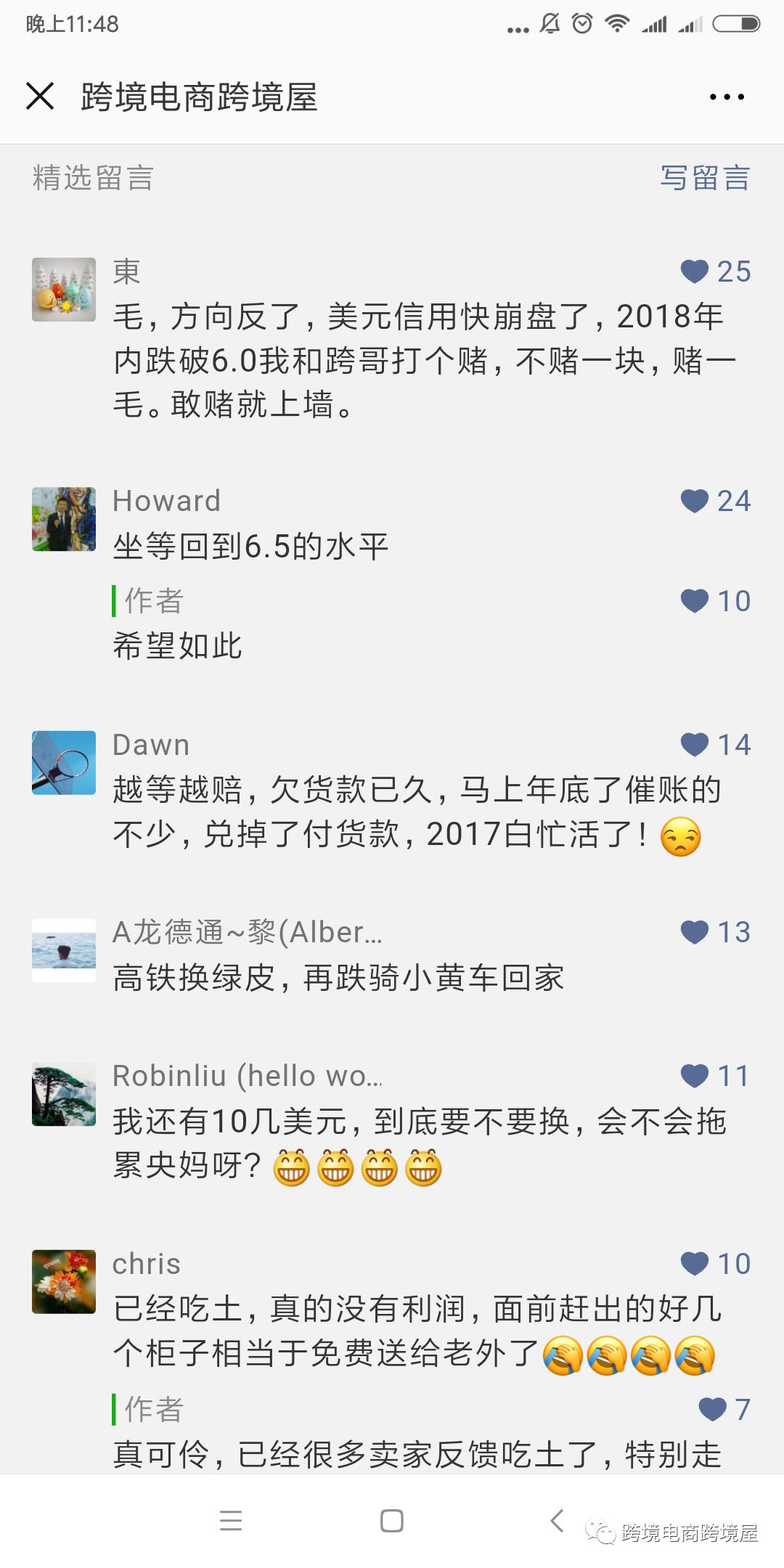784x1568 pixels.
Task: Like Dawn's comment with 14 likes
Action: [x=695, y=744]
